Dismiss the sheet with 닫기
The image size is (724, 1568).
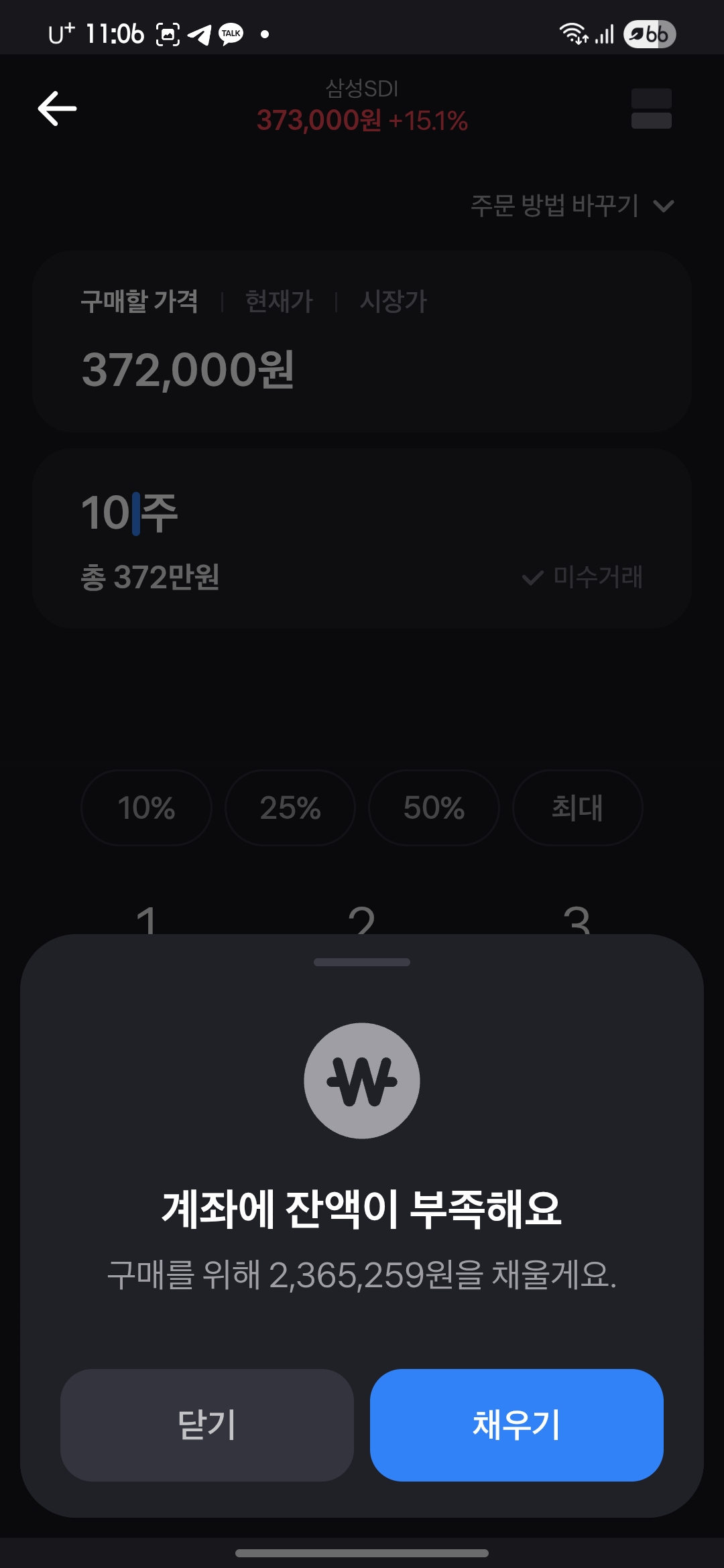206,1425
